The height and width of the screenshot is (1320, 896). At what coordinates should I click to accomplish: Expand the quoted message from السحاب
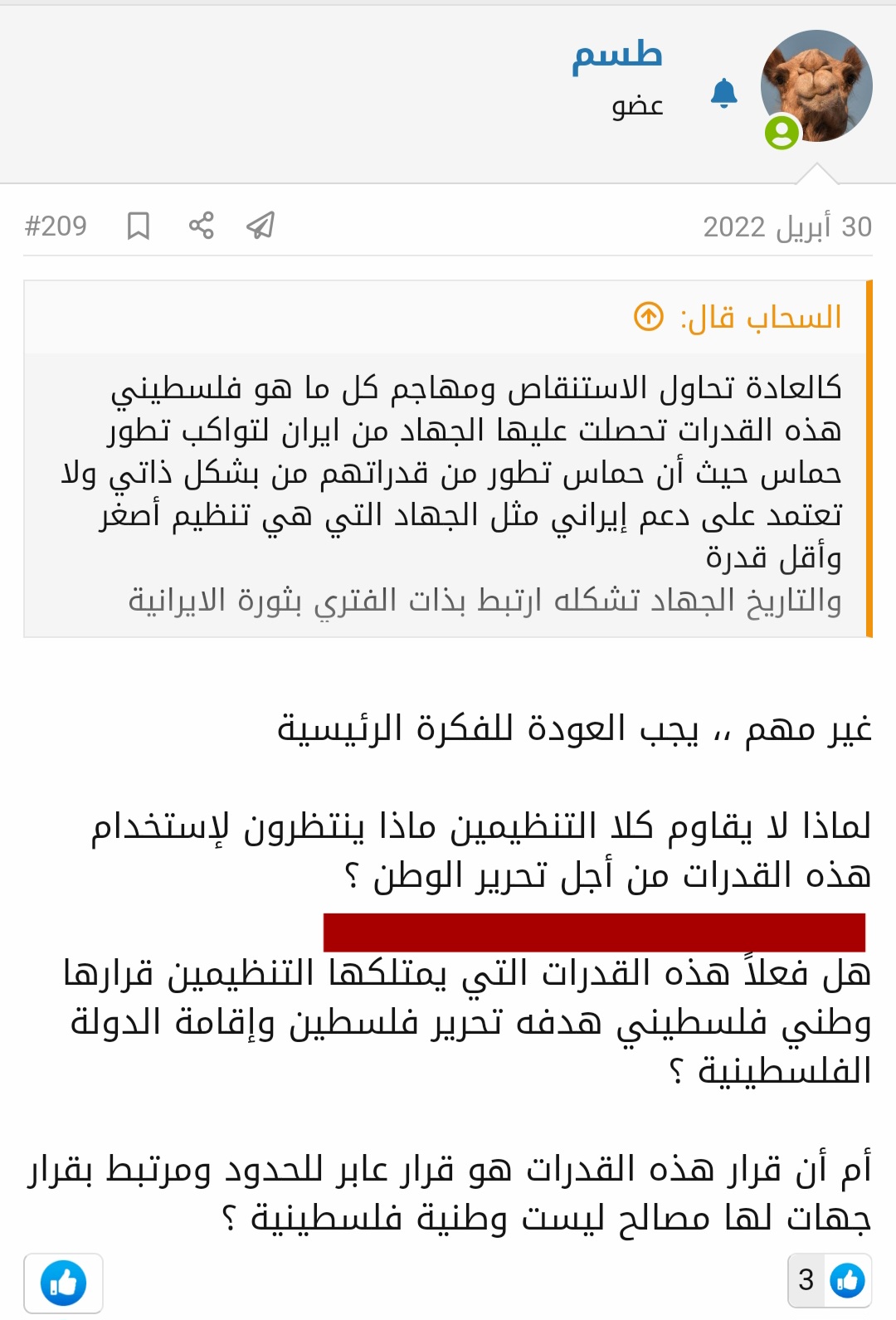point(485,601)
